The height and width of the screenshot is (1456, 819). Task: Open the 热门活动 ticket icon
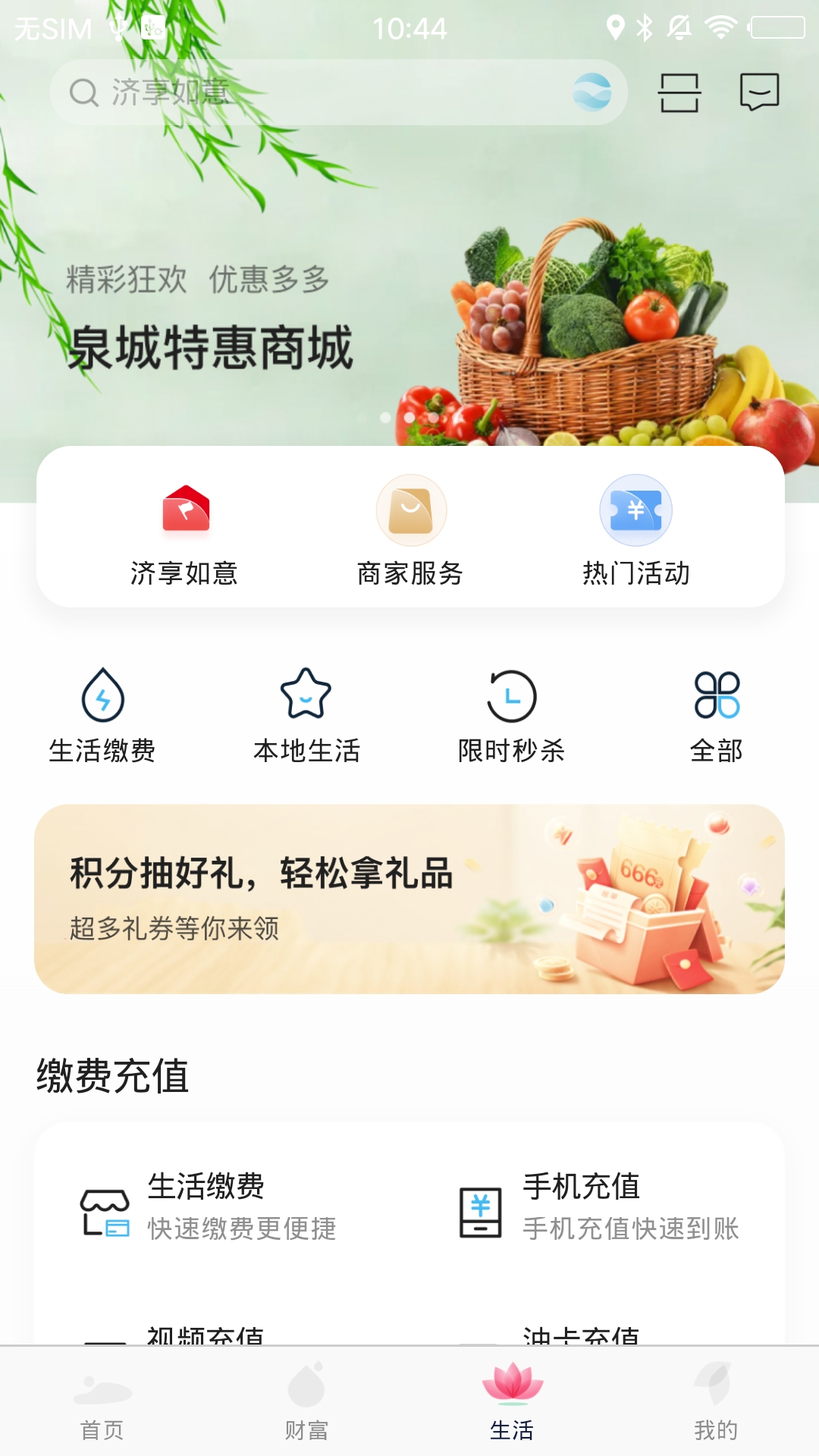[636, 510]
